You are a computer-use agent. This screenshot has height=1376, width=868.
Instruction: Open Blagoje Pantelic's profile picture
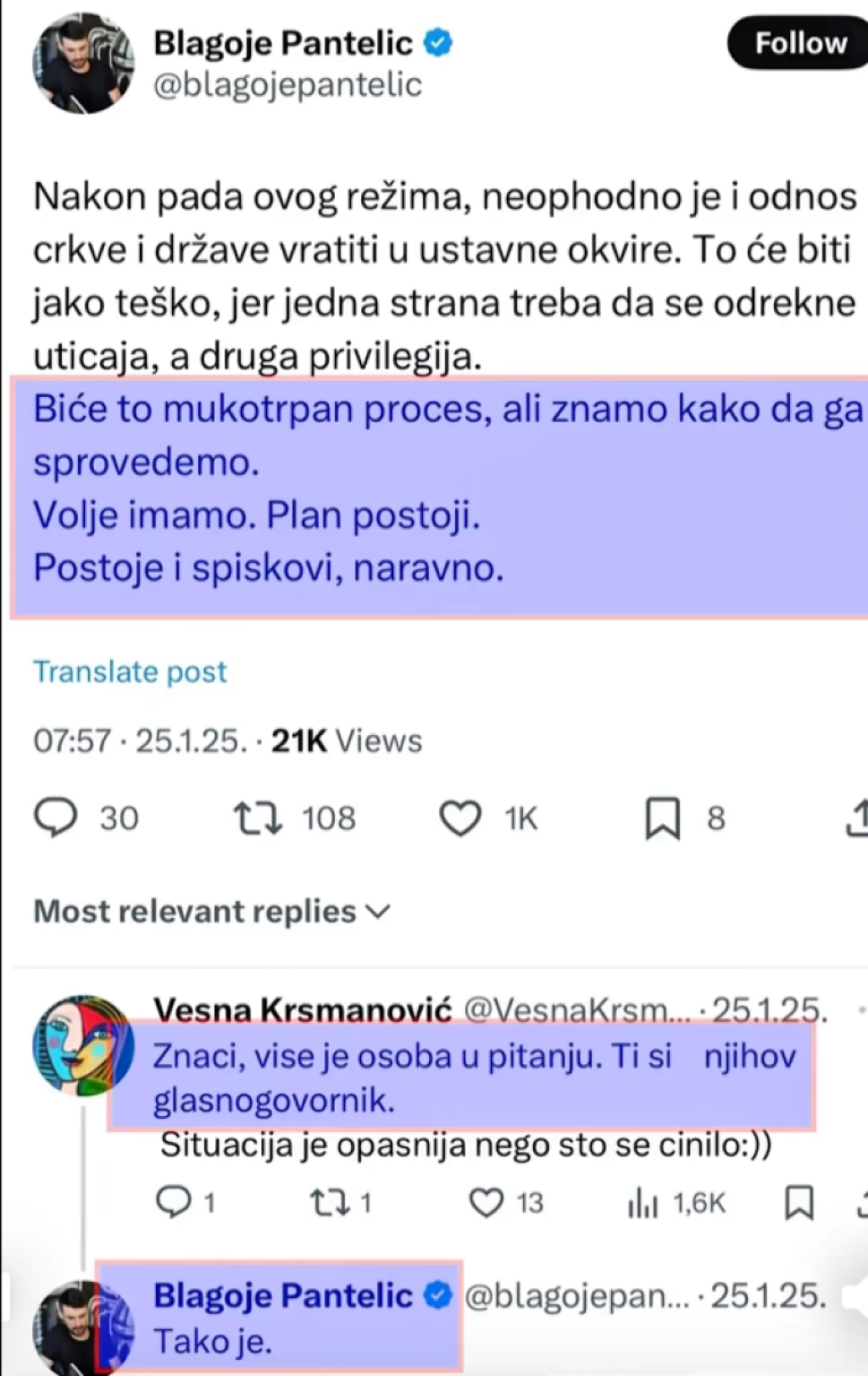(x=83, y=64)
